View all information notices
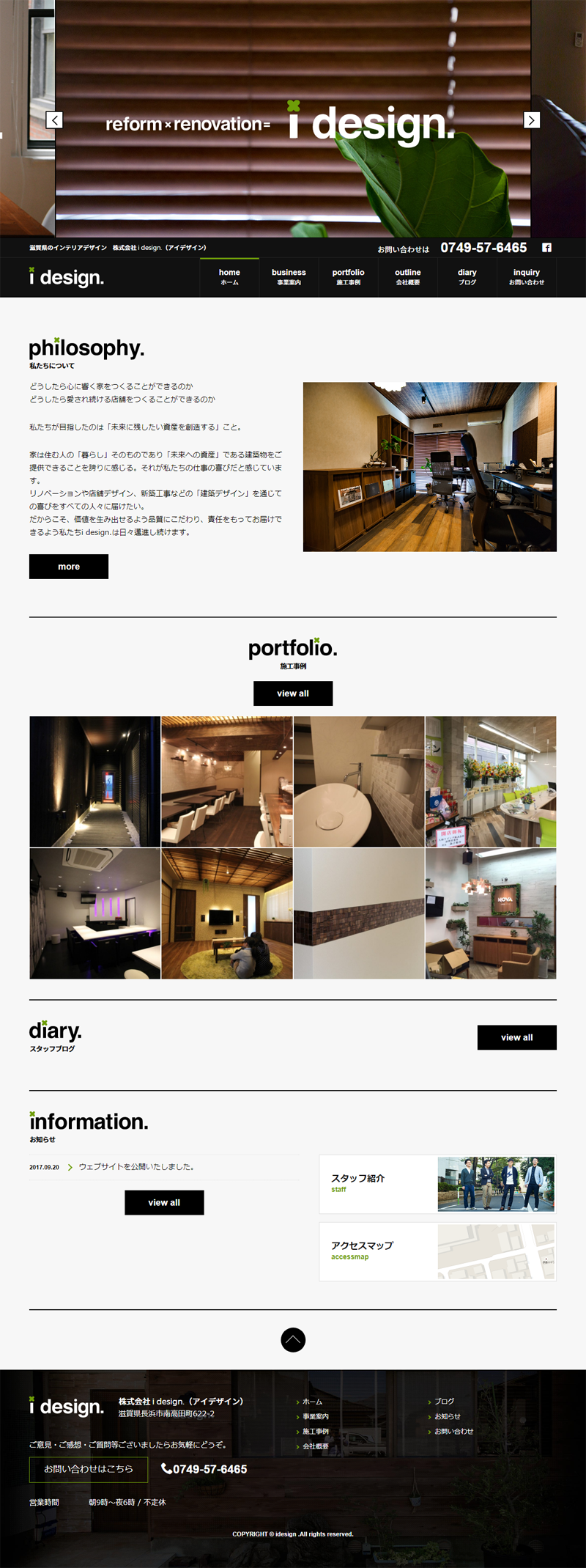The width and height of the screenshot is (586, 1568). (164, 1202)
